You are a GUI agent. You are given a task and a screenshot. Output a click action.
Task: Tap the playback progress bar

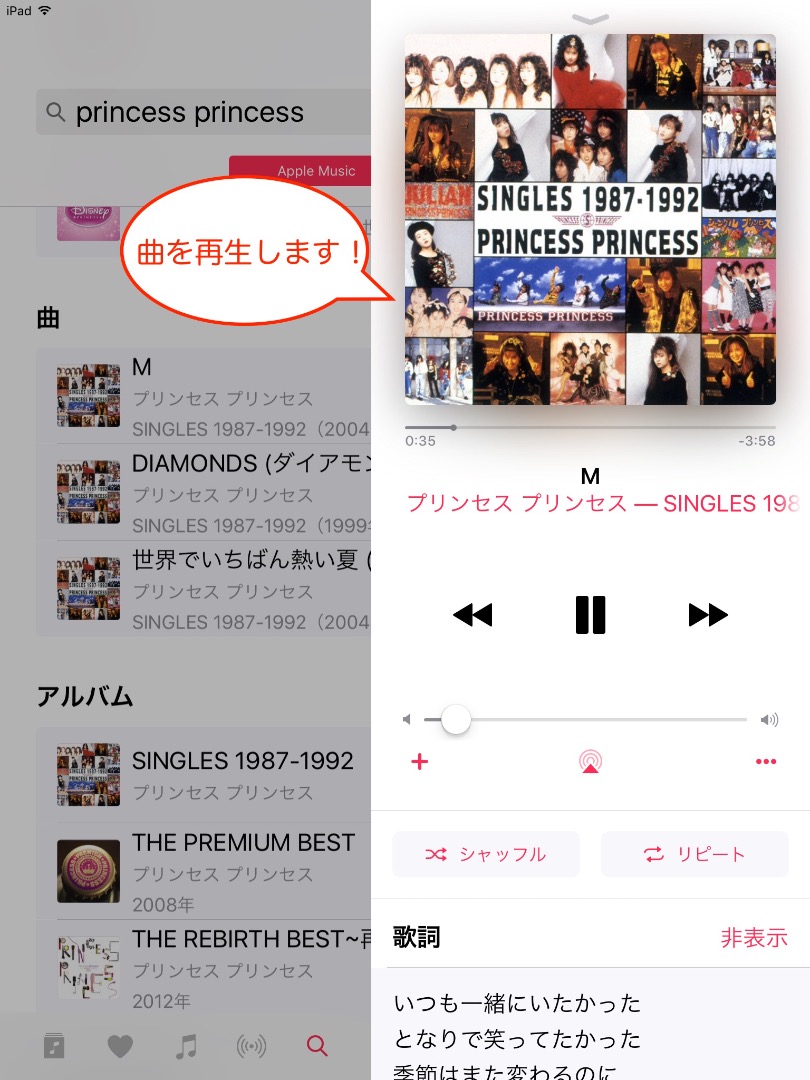click(590, 427)
